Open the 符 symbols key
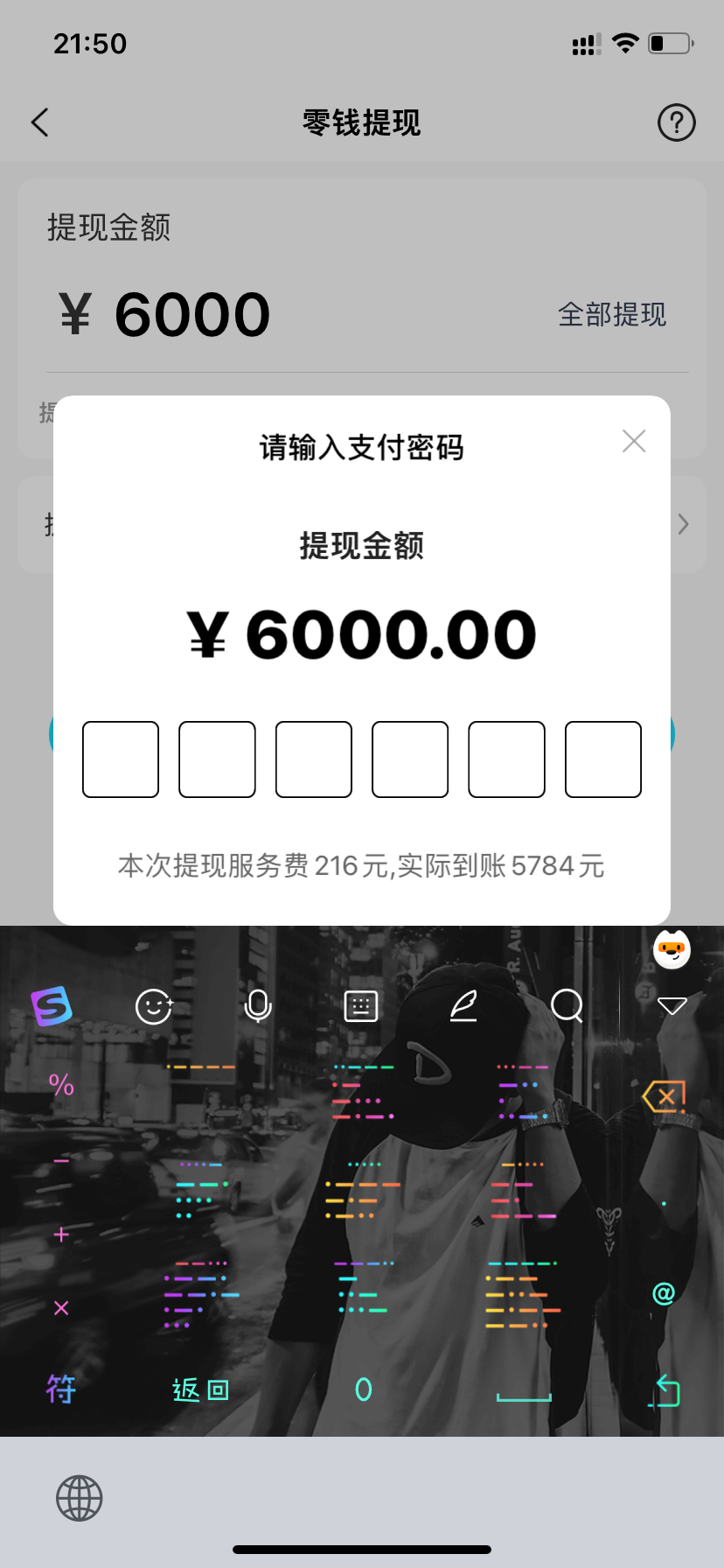This screenshot has height=1568, width=724. pyautogui.click(x=61, y=1389)
